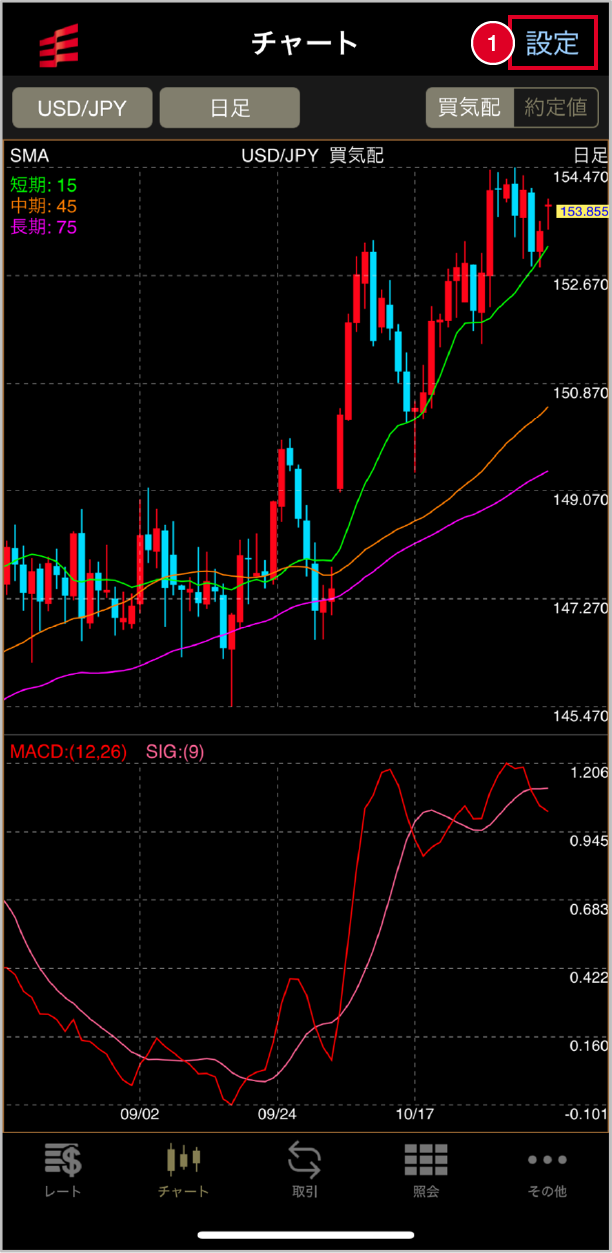Go to the レート tab
The image size is (612, 1253).
pos(62,1171)
